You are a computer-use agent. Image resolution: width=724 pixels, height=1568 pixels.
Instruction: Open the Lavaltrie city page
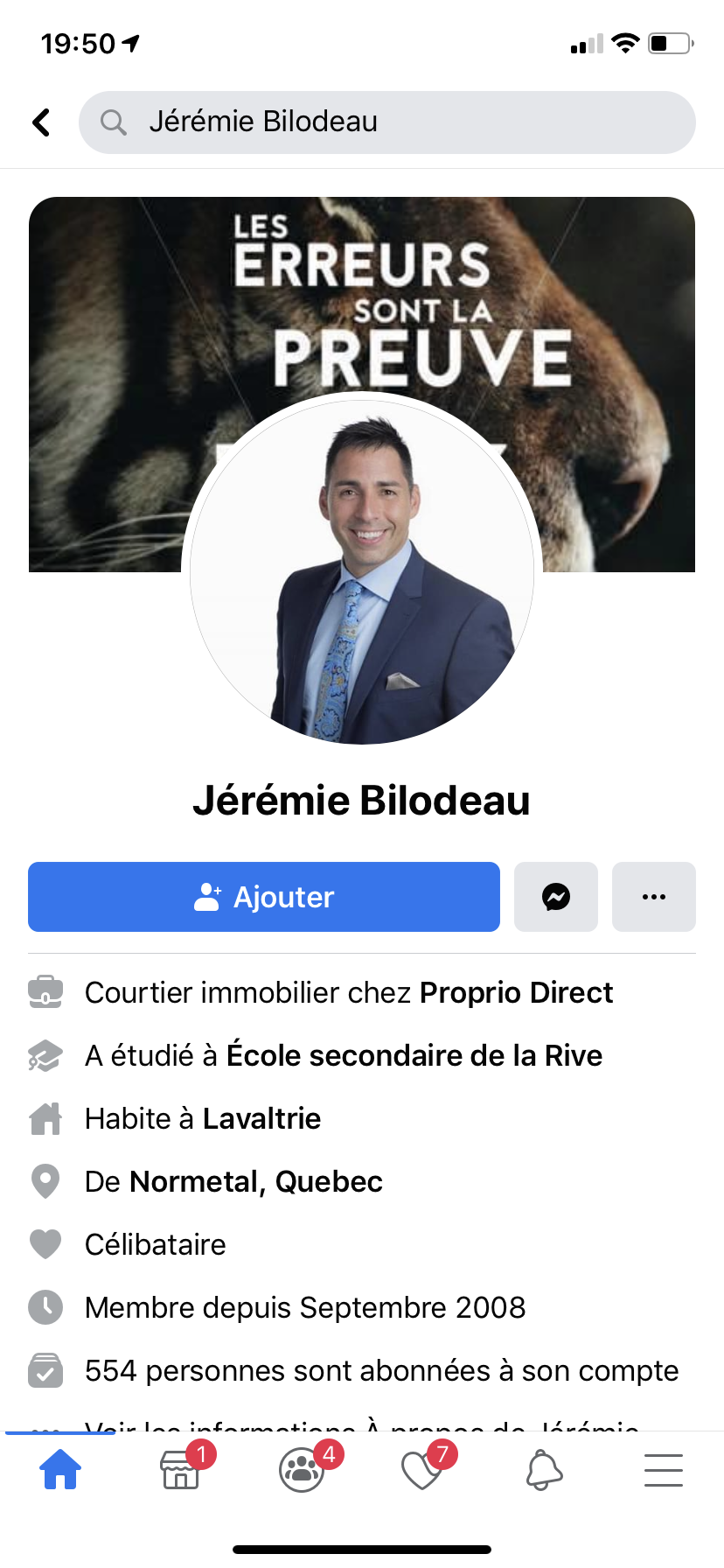click(x=261, y=1119)
